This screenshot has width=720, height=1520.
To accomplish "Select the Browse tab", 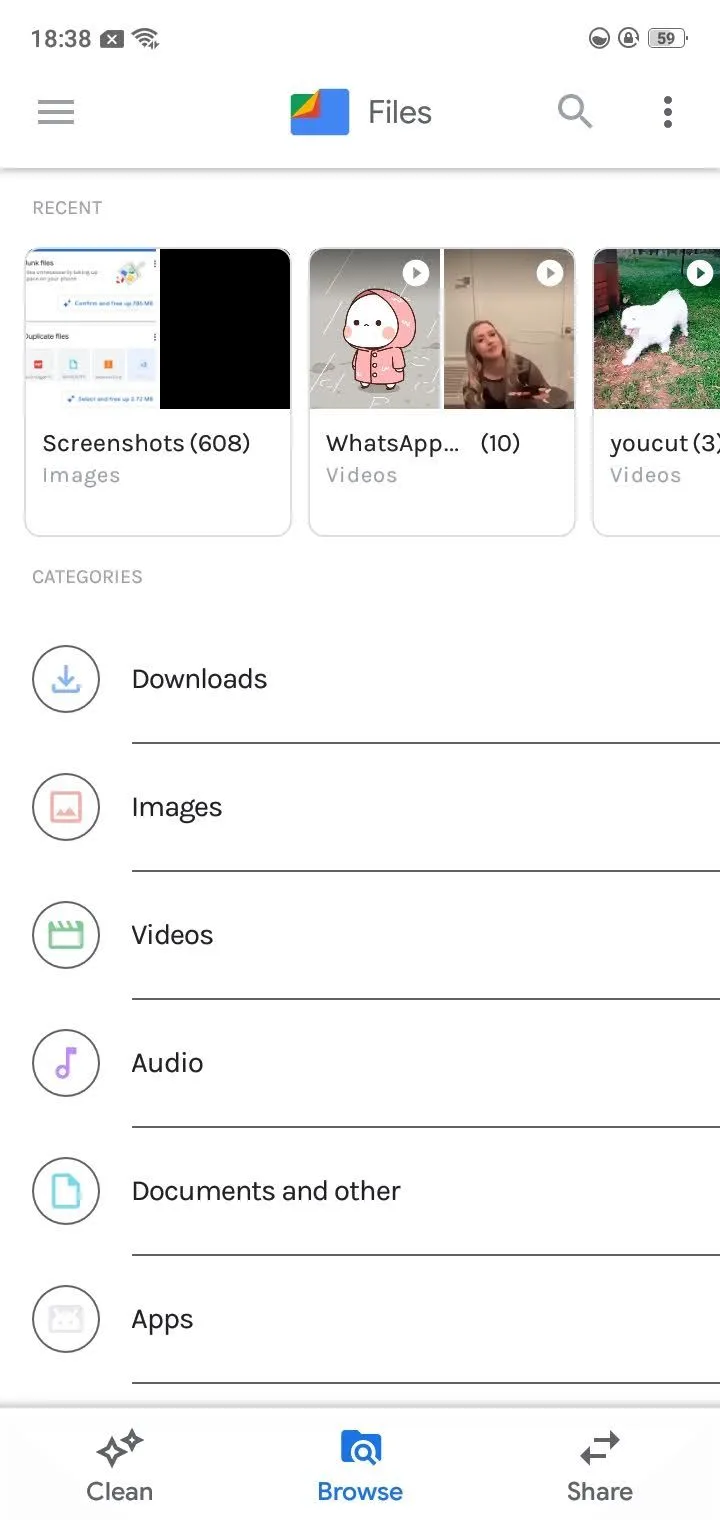I will click(360, 1466).
